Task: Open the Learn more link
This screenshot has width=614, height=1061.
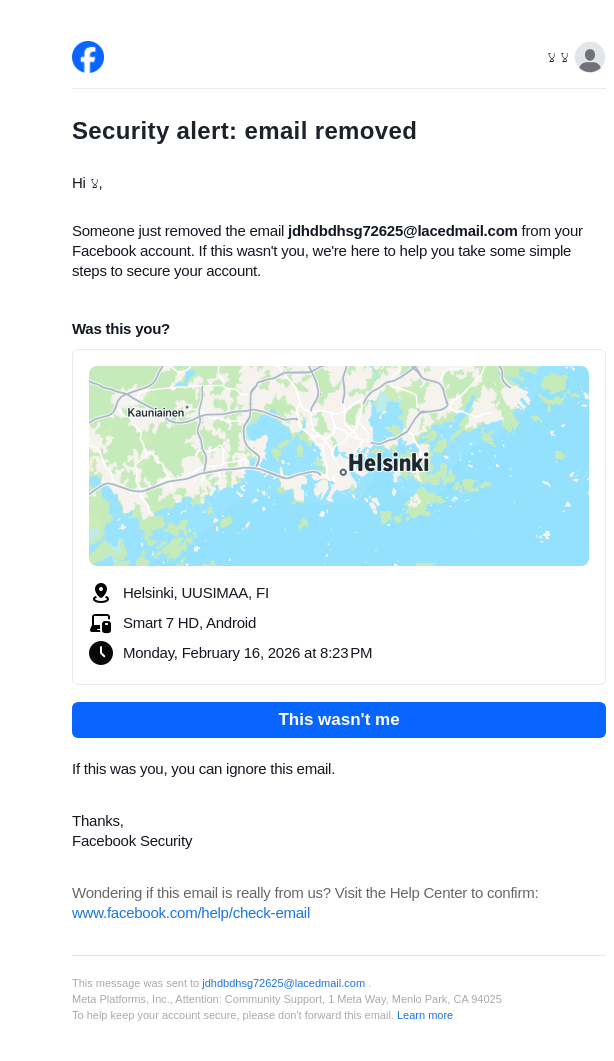Action: click(x=425, y=1015)
